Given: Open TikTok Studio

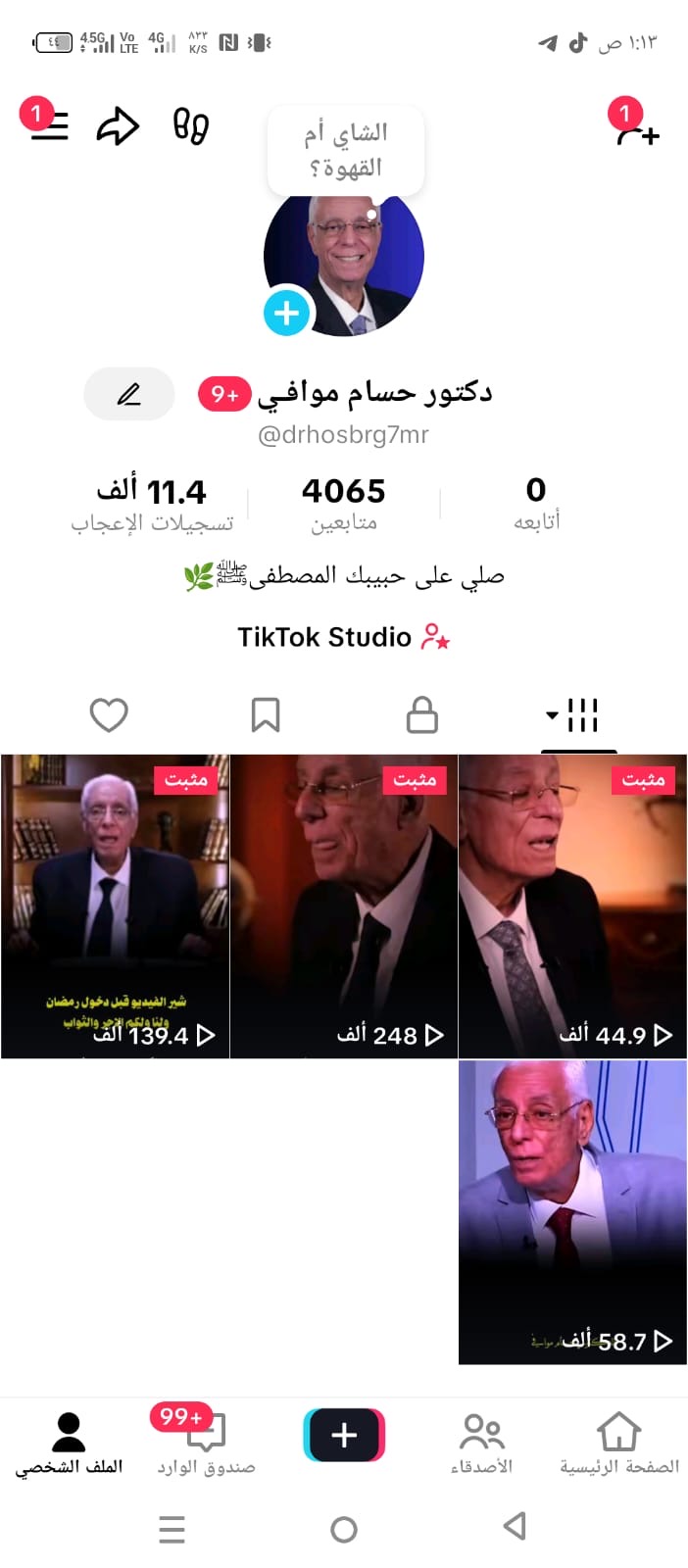Looking at the screenshot, I should click(x=343, y=637).
